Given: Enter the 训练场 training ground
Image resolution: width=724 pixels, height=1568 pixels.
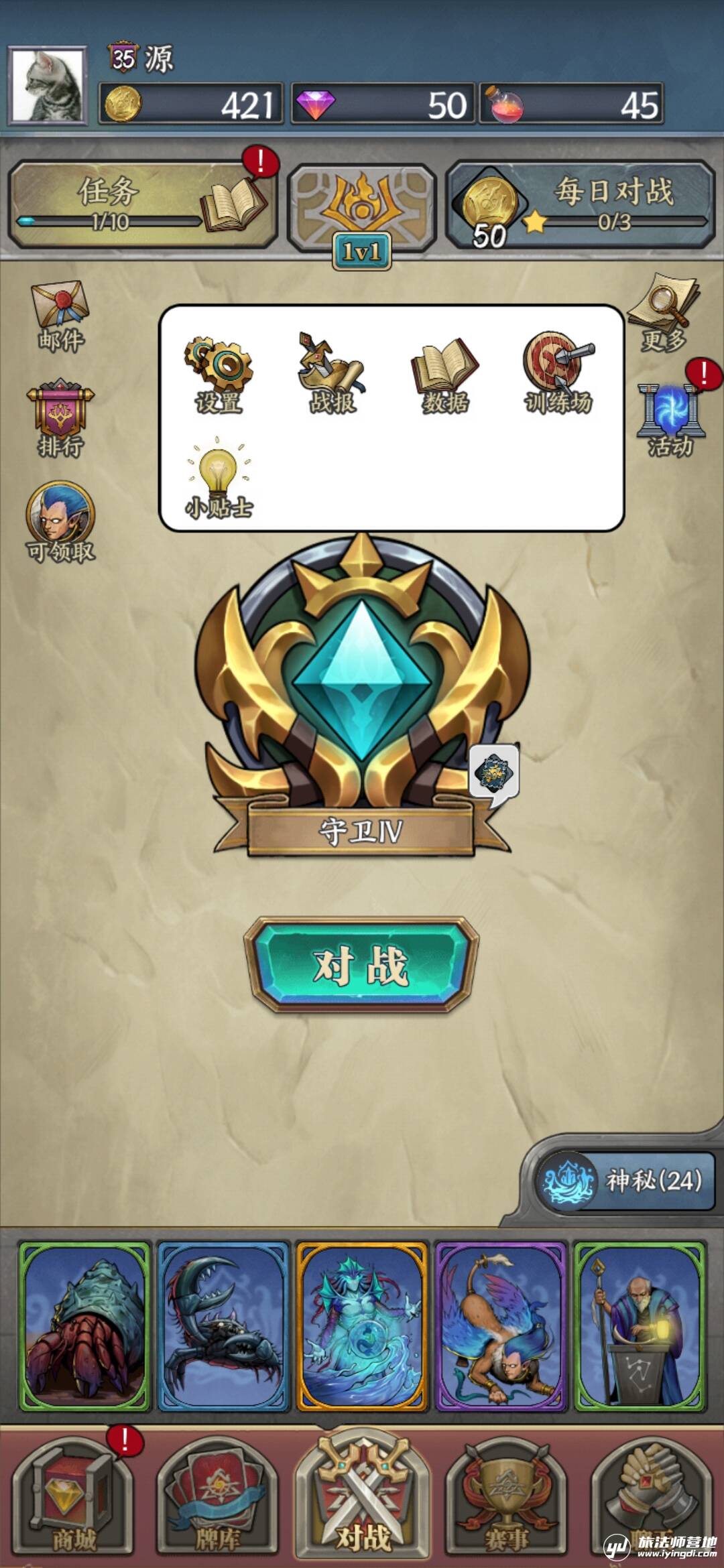Looking at the screenshot, I should click(558, 373).
